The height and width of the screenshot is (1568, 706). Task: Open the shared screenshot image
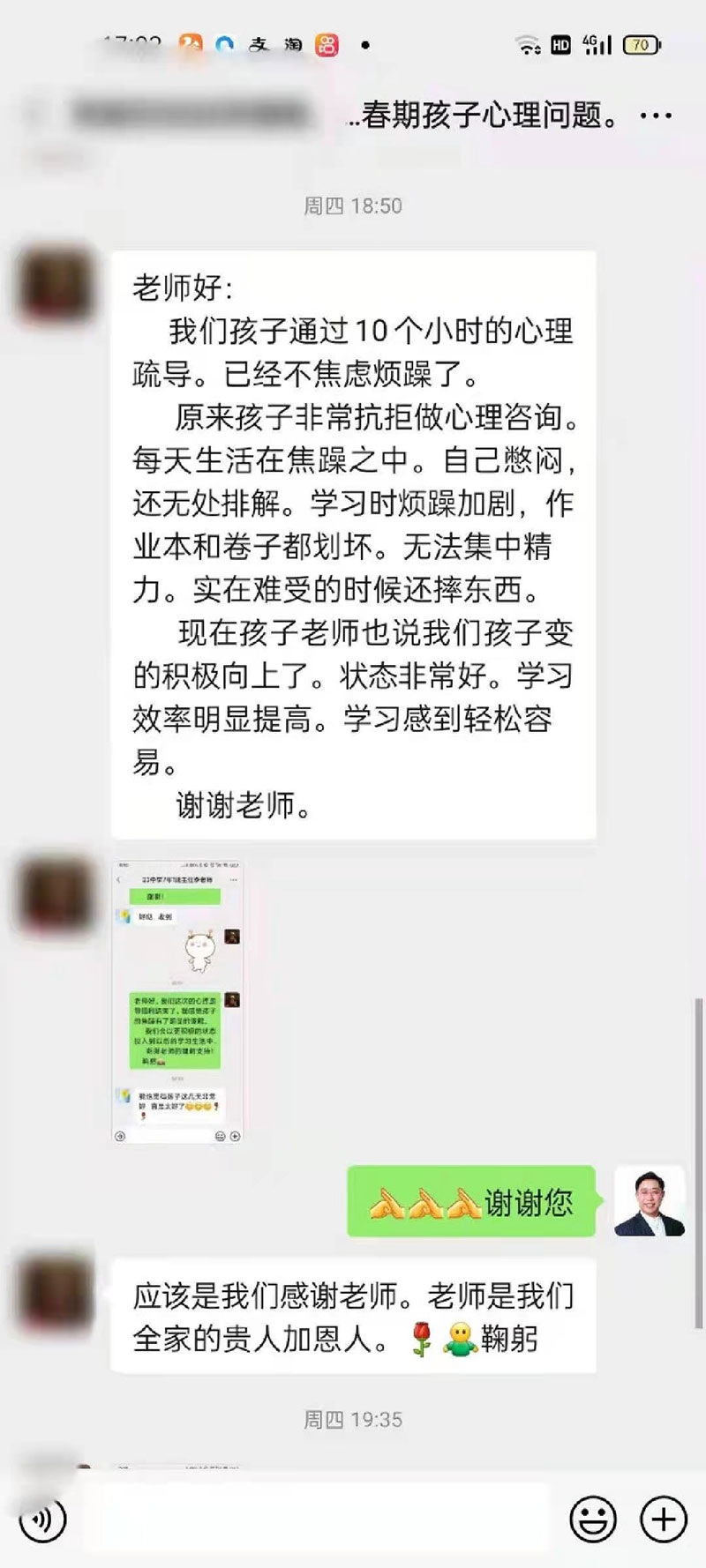point(177,1001)
